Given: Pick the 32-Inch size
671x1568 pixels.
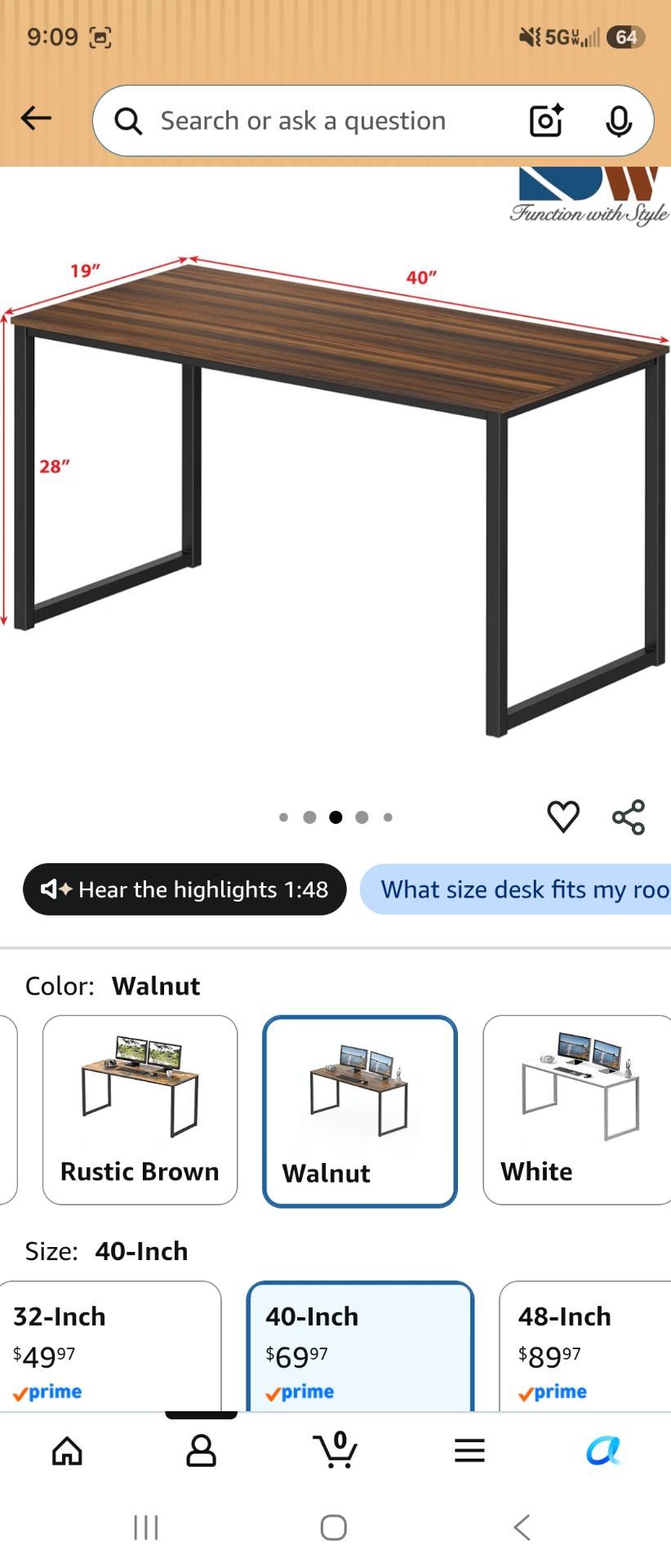Looking at the screenshot, I should 110,1346.
